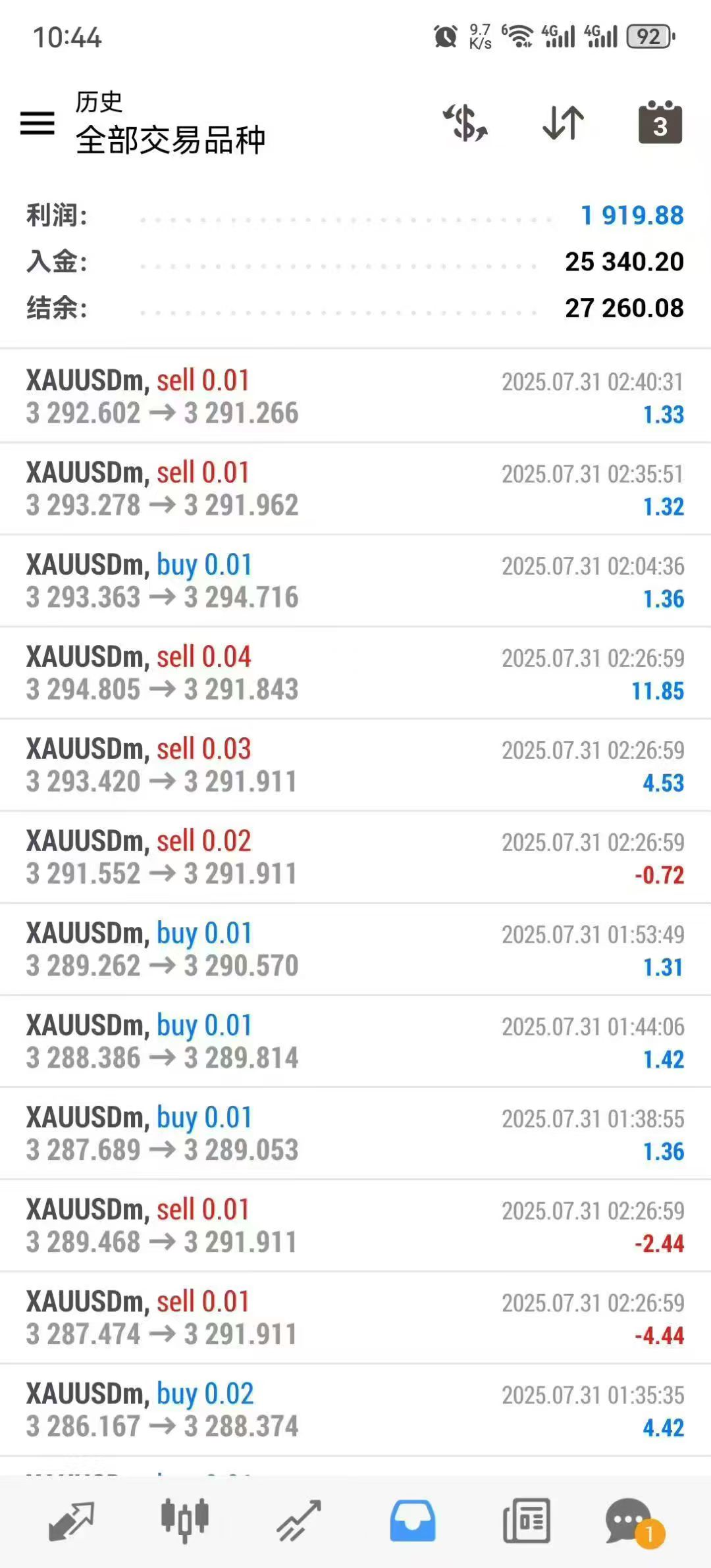
Task: View the sell 0.03 deal with 4.53 profit
Action: (355, 765)
